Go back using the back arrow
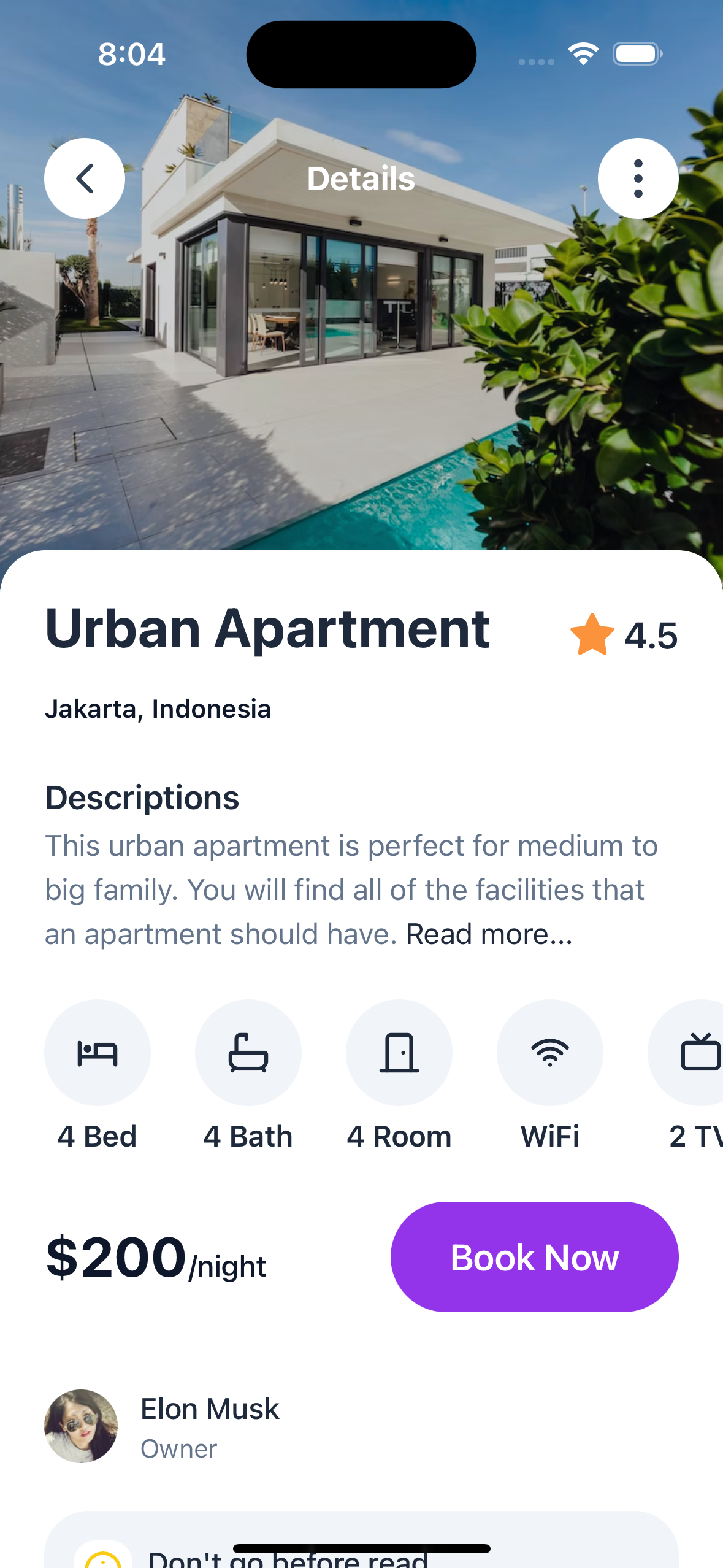 pyautogui.click(x=85, y=179)
